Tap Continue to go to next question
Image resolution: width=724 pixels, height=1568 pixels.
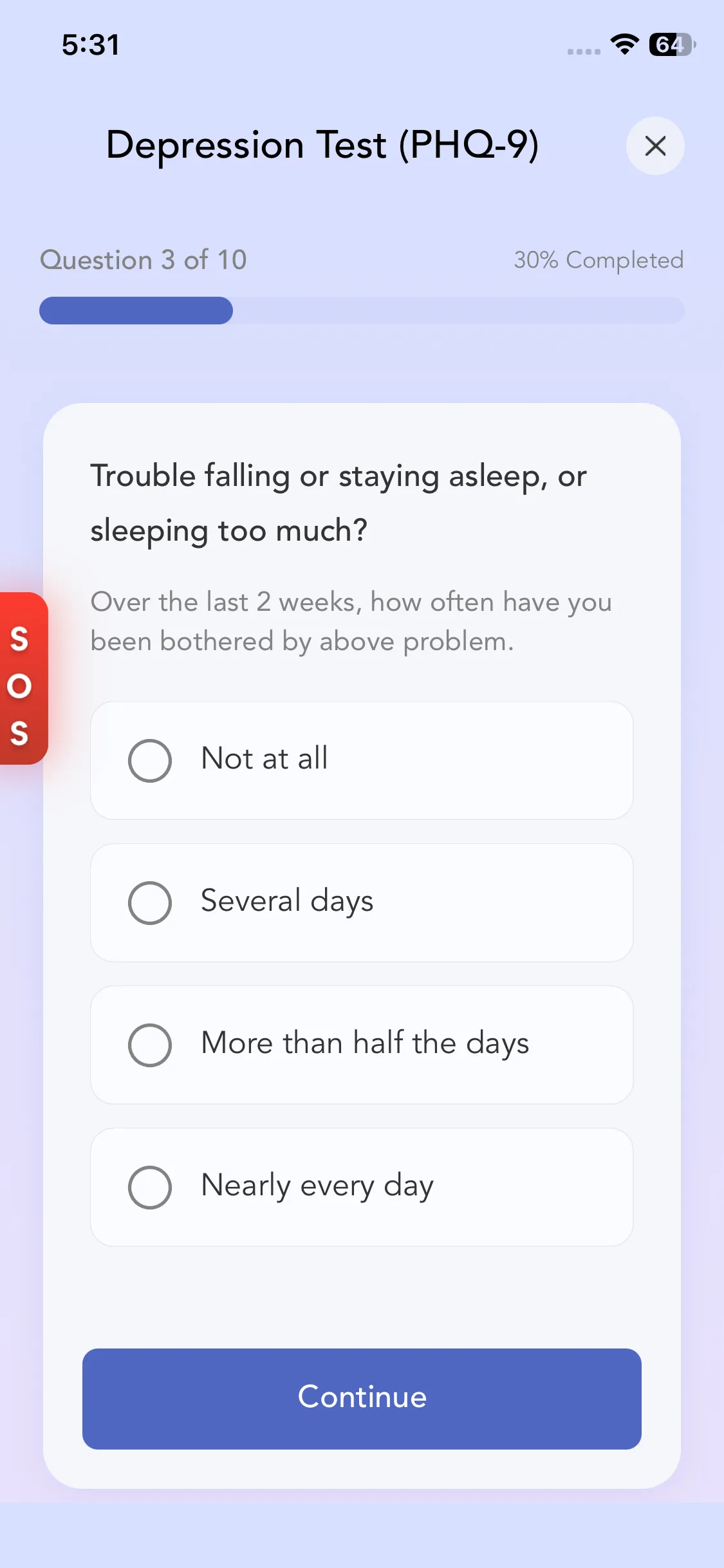tap(362, 1399)
